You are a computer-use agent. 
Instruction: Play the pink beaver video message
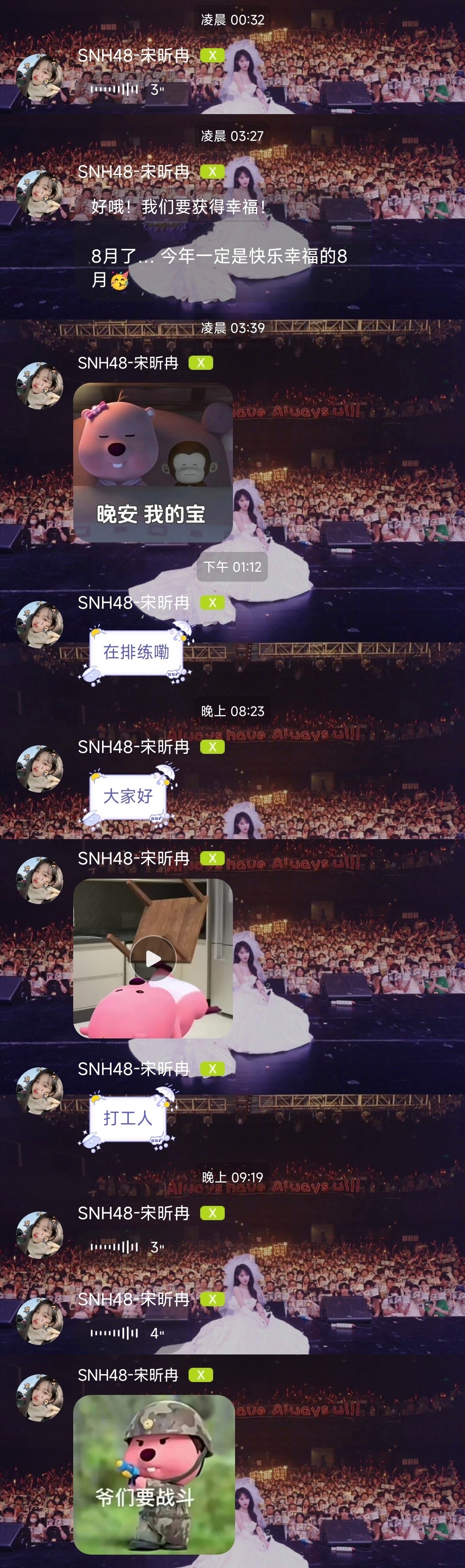pyautogui.click(x=153, y=959)
